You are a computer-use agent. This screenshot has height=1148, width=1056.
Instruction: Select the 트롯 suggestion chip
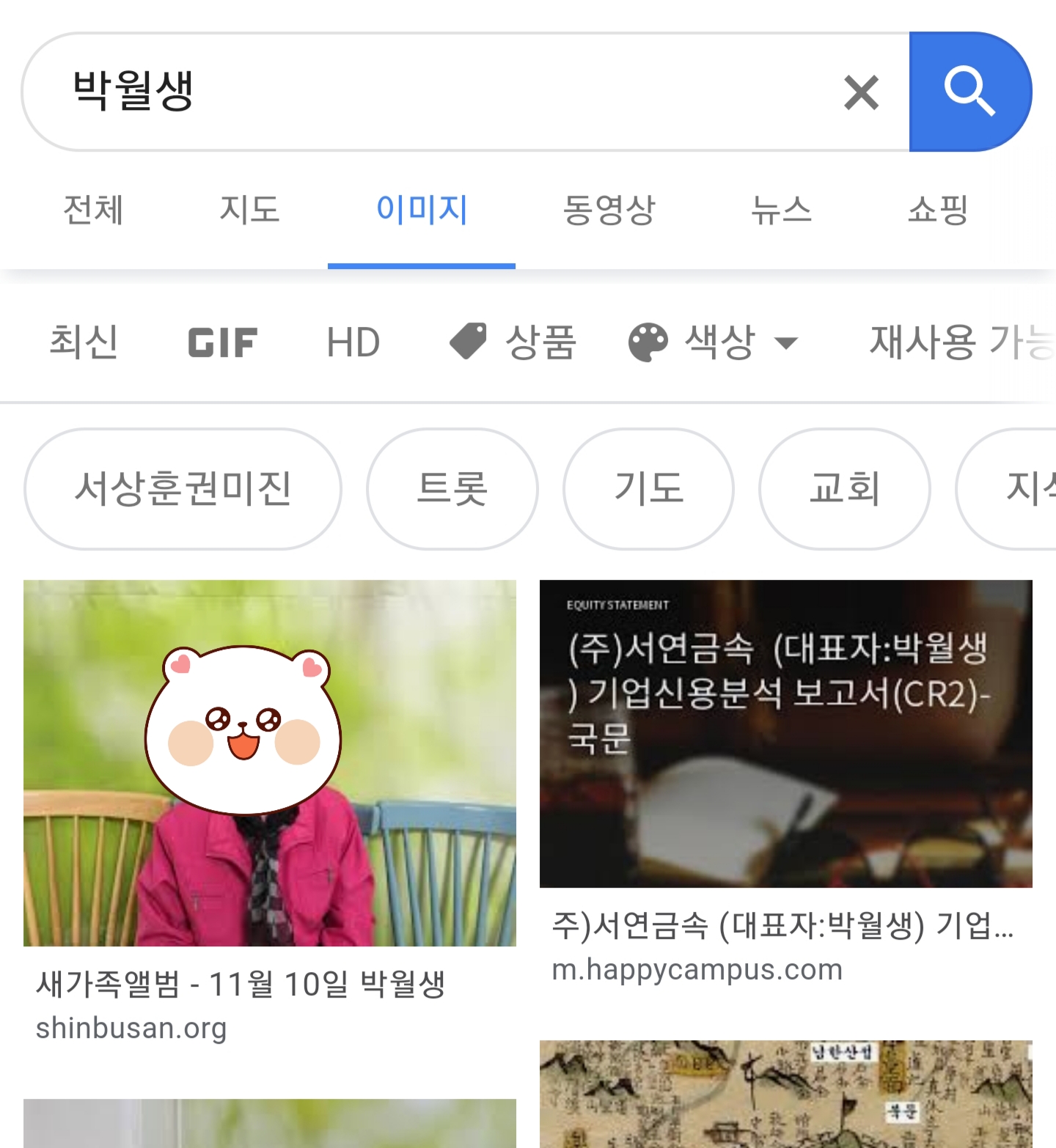coord(452,489)
